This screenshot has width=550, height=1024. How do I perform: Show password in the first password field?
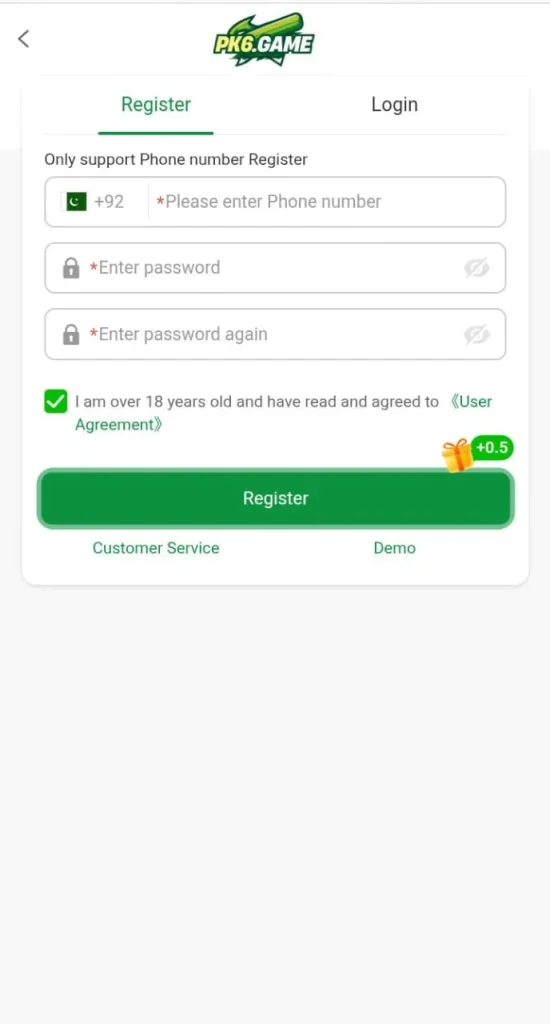(x=477, y=268)
